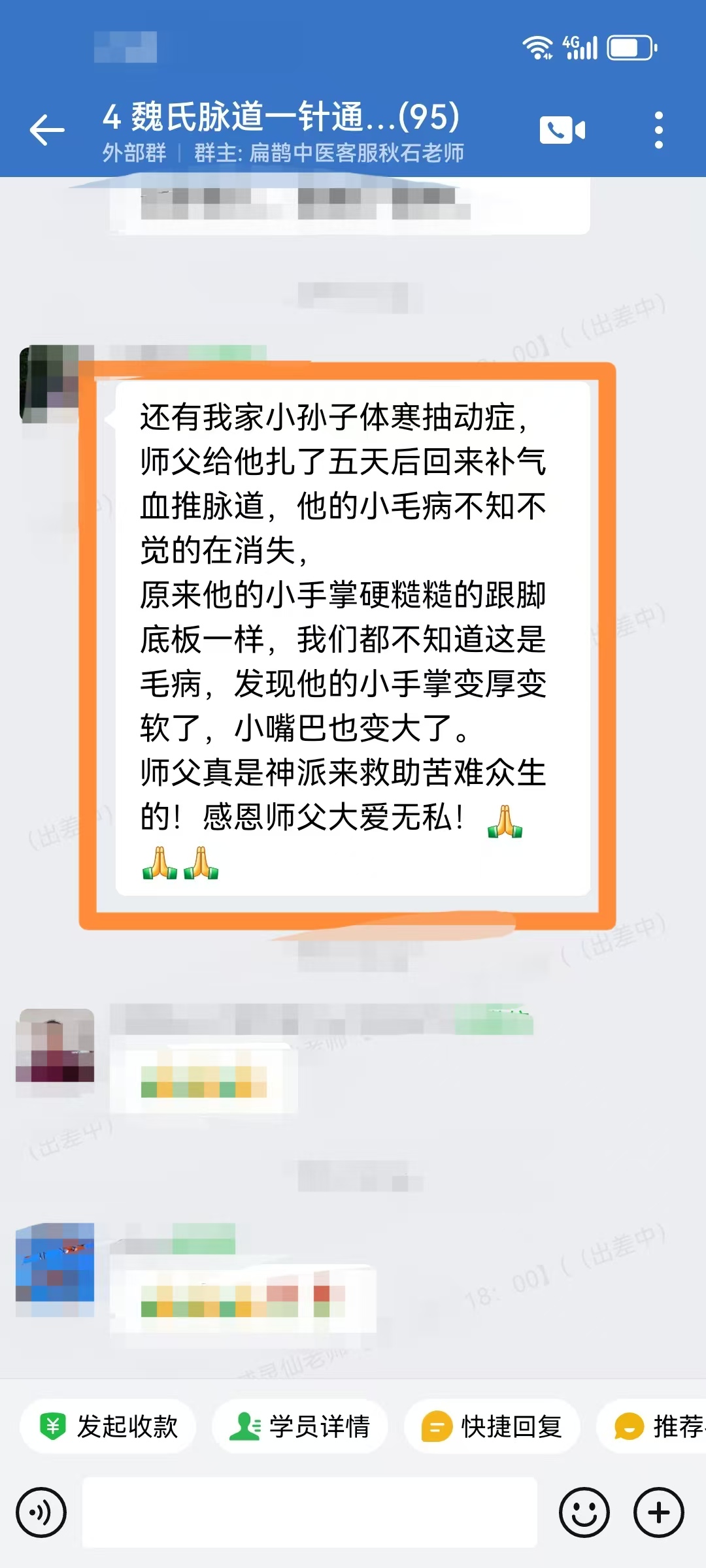Open the three-dot overflow menu
This screenshot has width=706, height=1568.
point(658,130)
